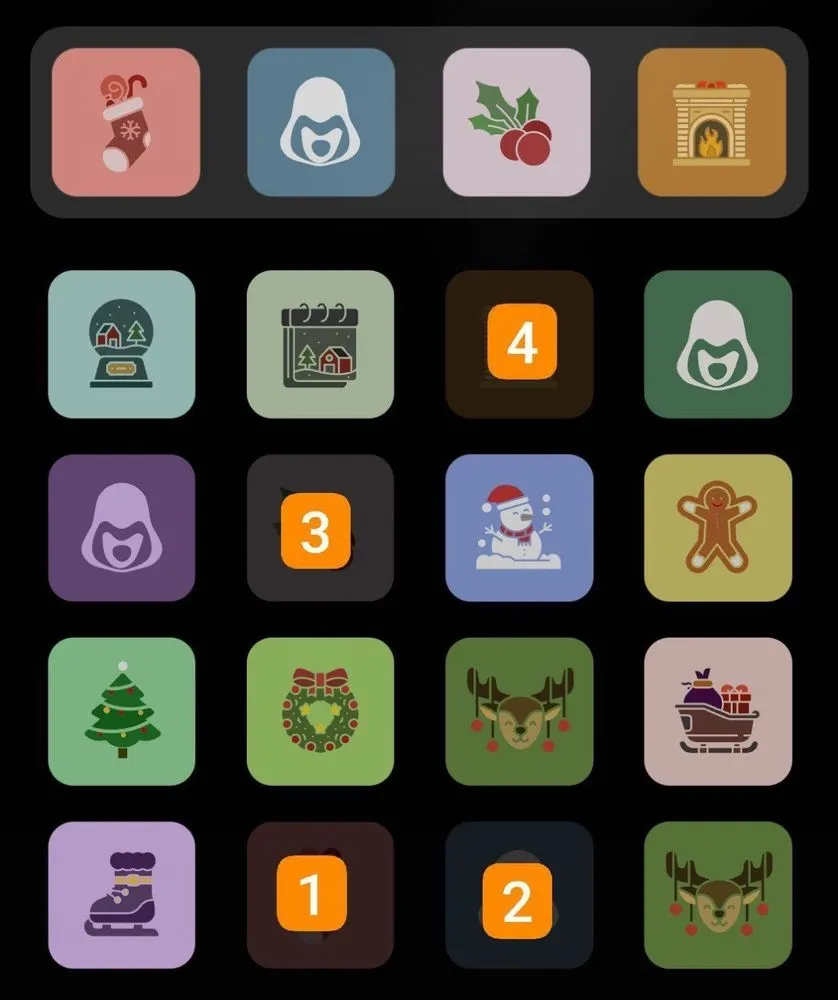
Task: Deselect the tile marked 3
Action: (320, 528)
